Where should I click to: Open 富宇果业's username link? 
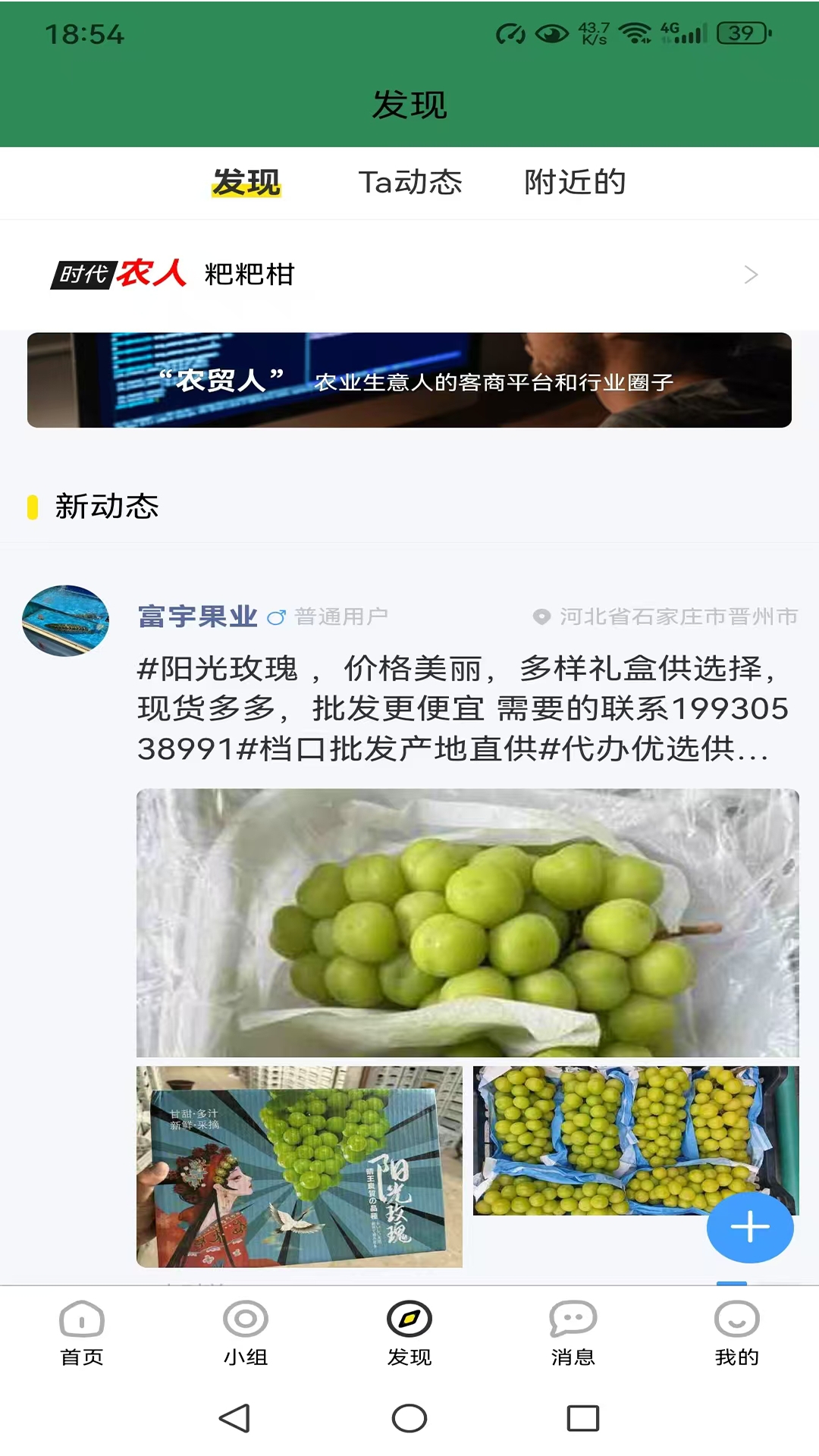(x=197, y=617)
